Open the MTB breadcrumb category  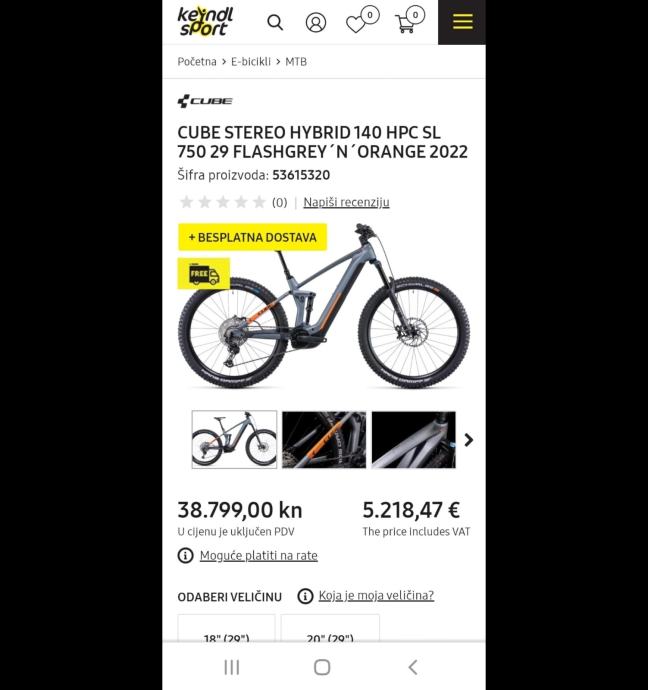coord(296,62)
